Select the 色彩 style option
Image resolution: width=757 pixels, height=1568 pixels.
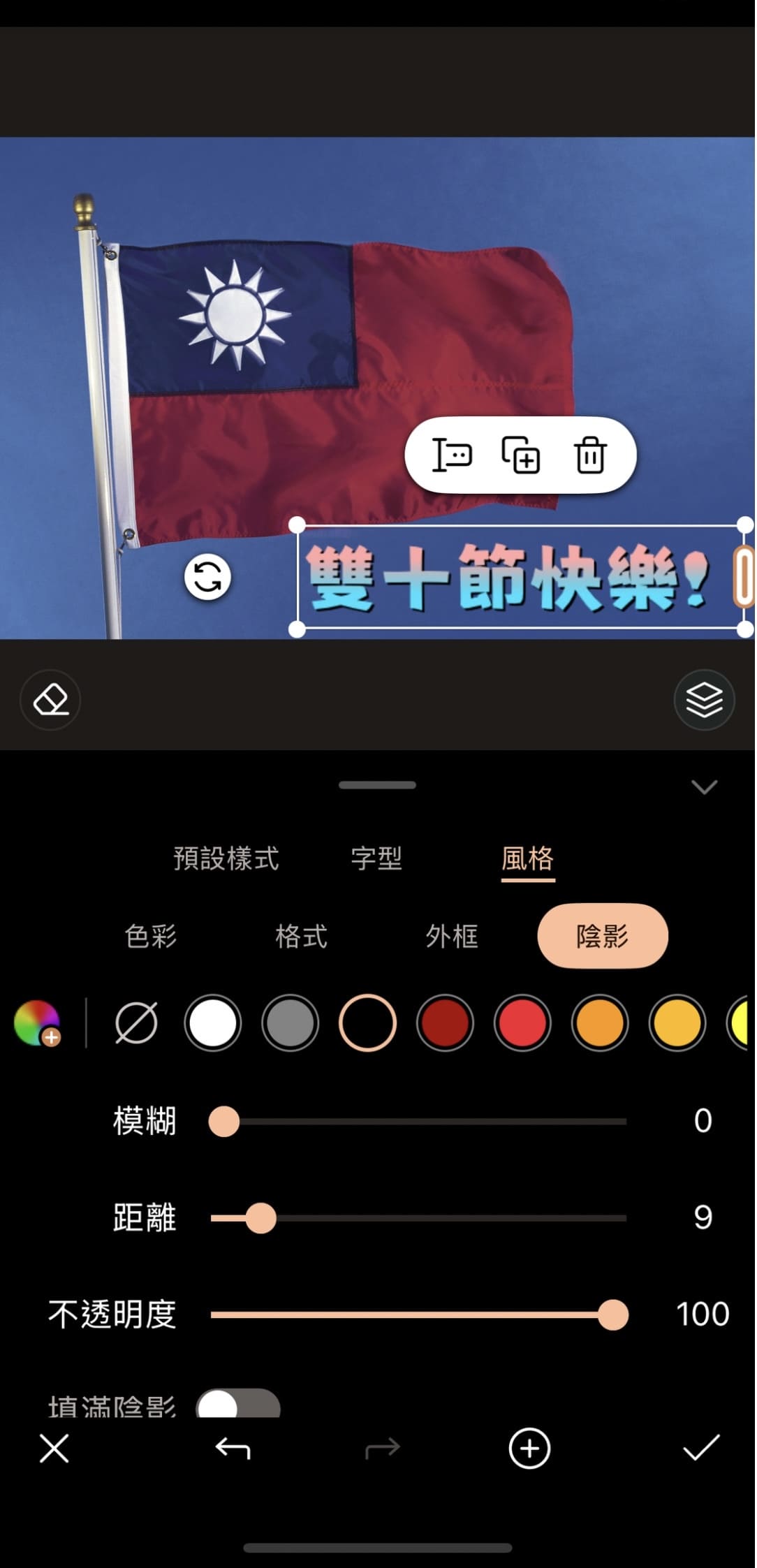click(x=151, y=936)
